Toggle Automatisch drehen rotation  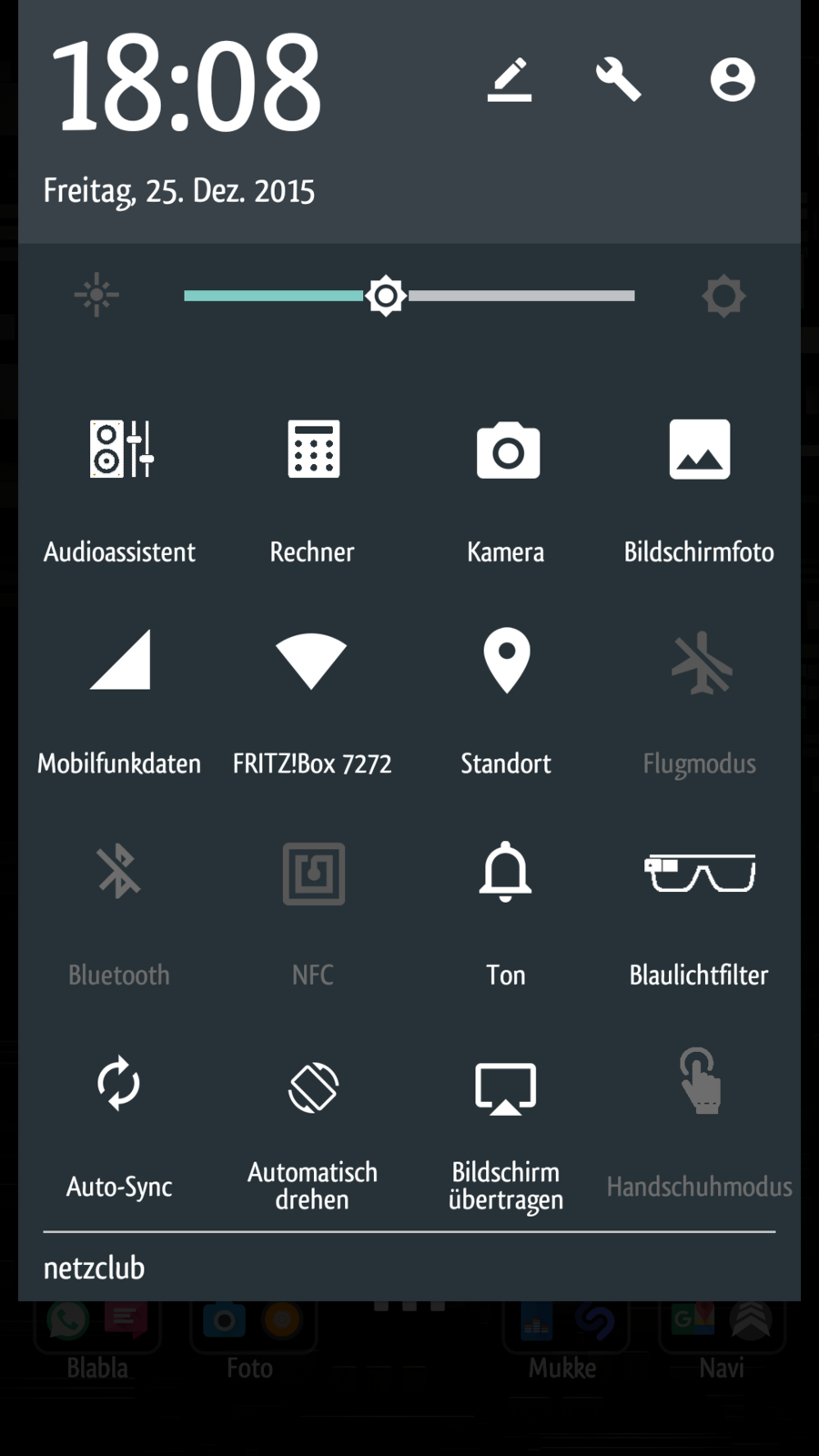click(313, 1087)
